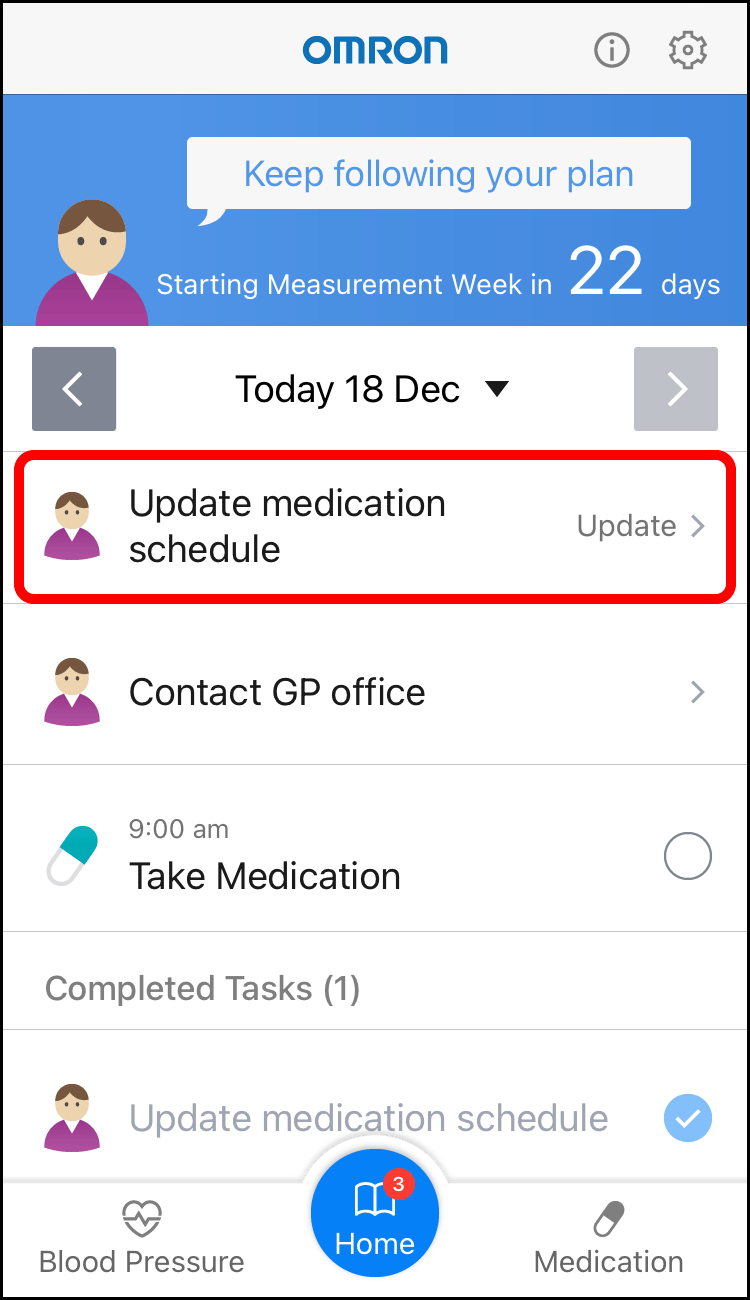
Task: Switch to the Blood Pressure tab
Action: (141, 1240)
